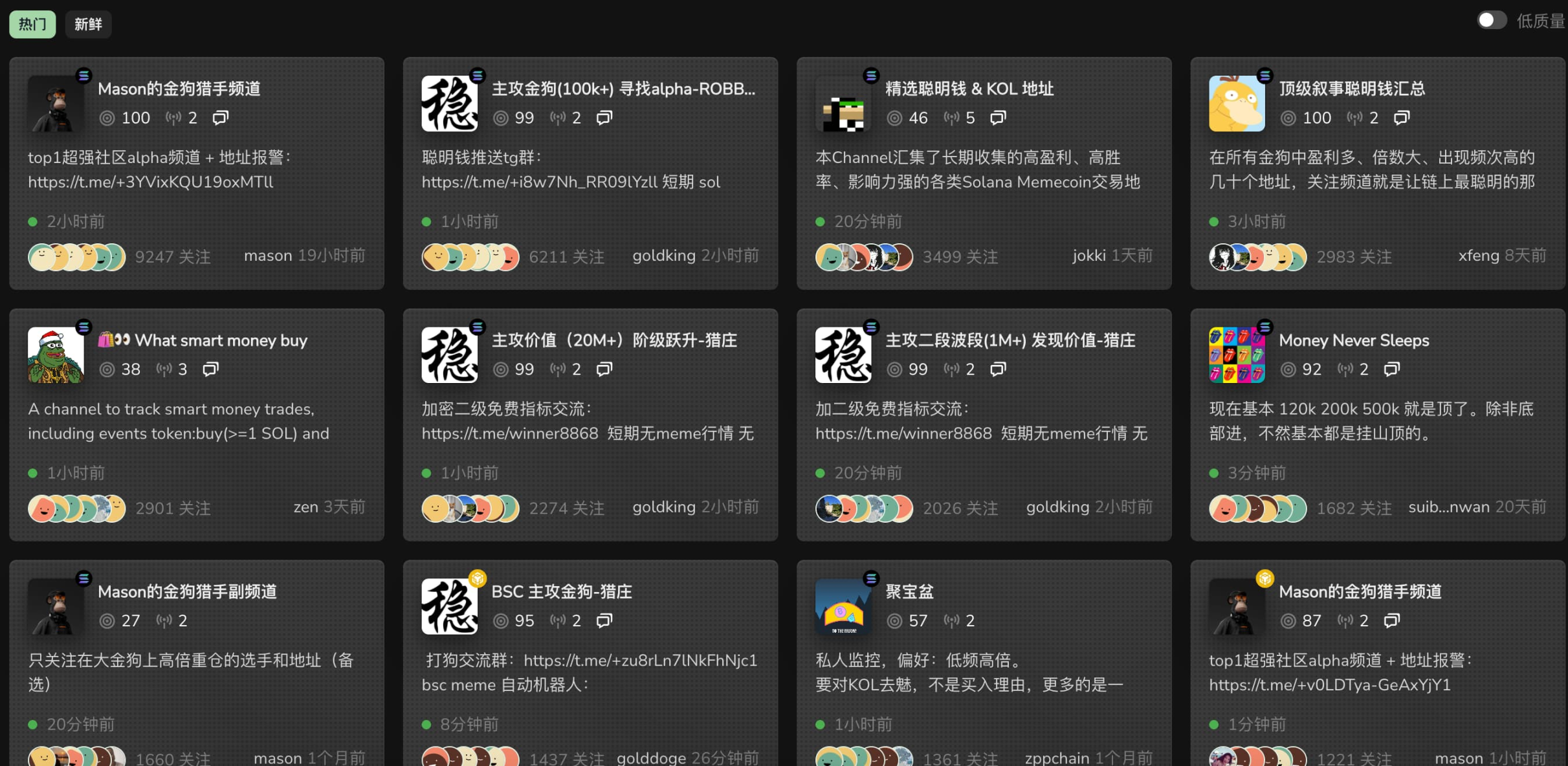The image size is (1568, 766).
Task: Open the 主攻金狗(100k+) 寻找alpha channel card
Action: [x=623, y=89]
